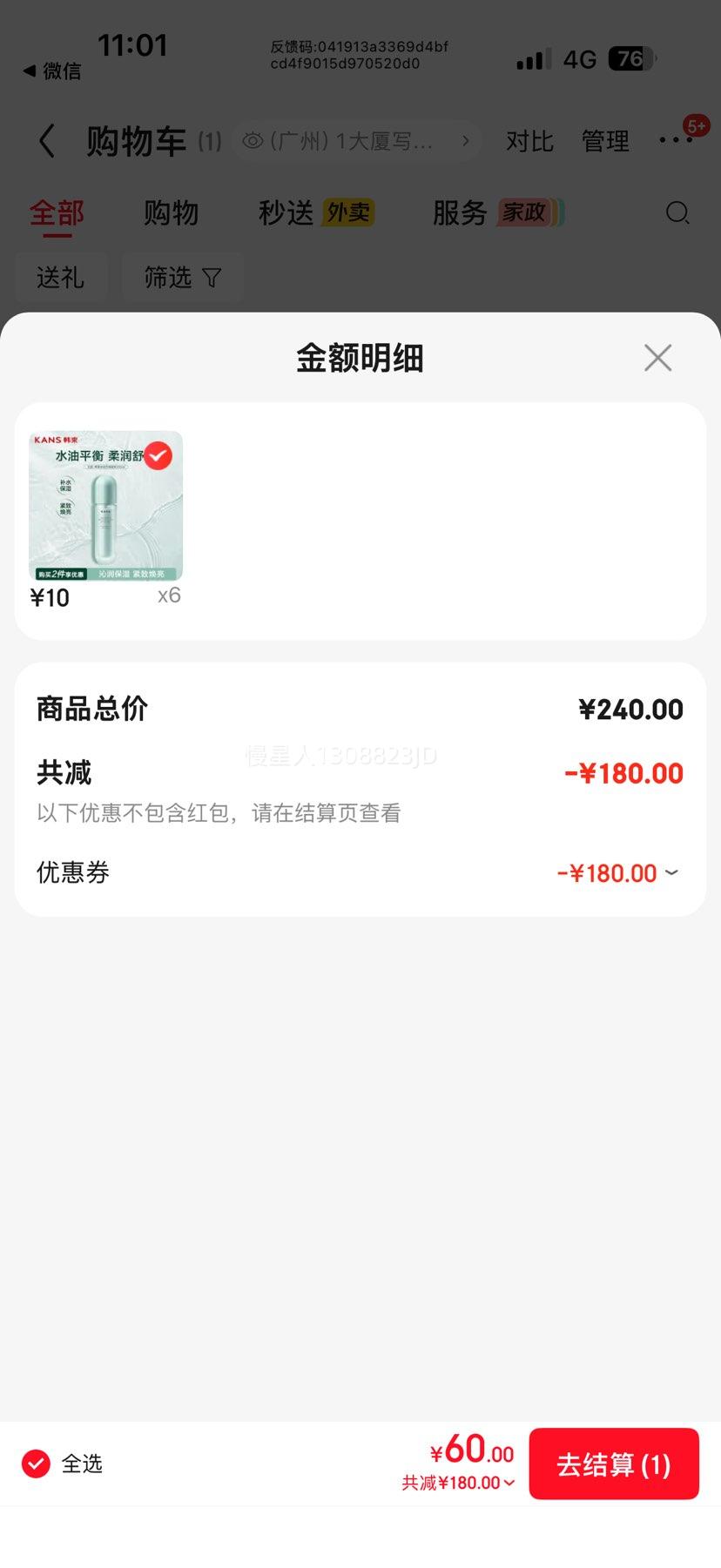Screen dimensions: 721x1568
Task: Click 管理 to manage cart items
Action: pos(605,140)
